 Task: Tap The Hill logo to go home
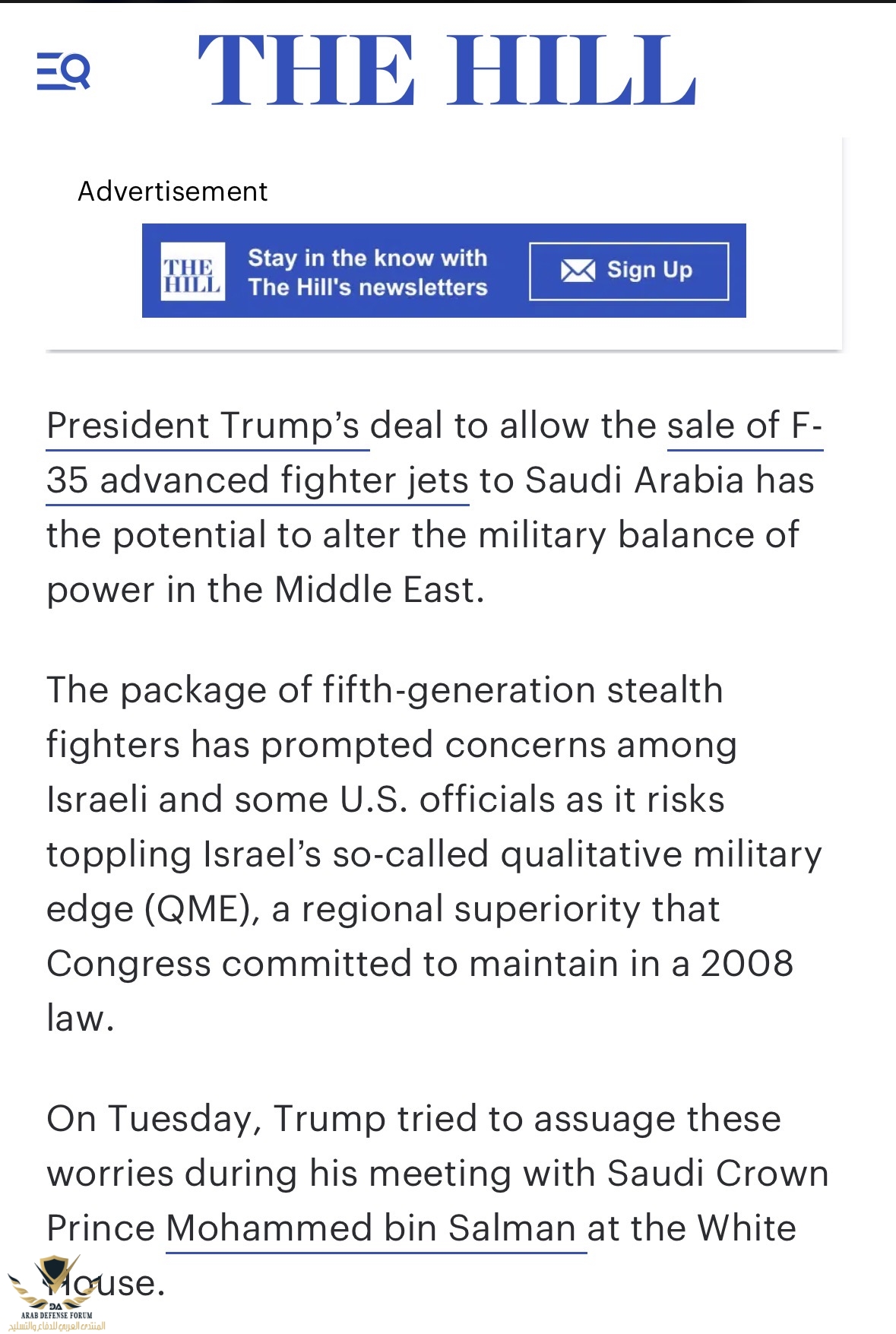(x=447, y=71)
